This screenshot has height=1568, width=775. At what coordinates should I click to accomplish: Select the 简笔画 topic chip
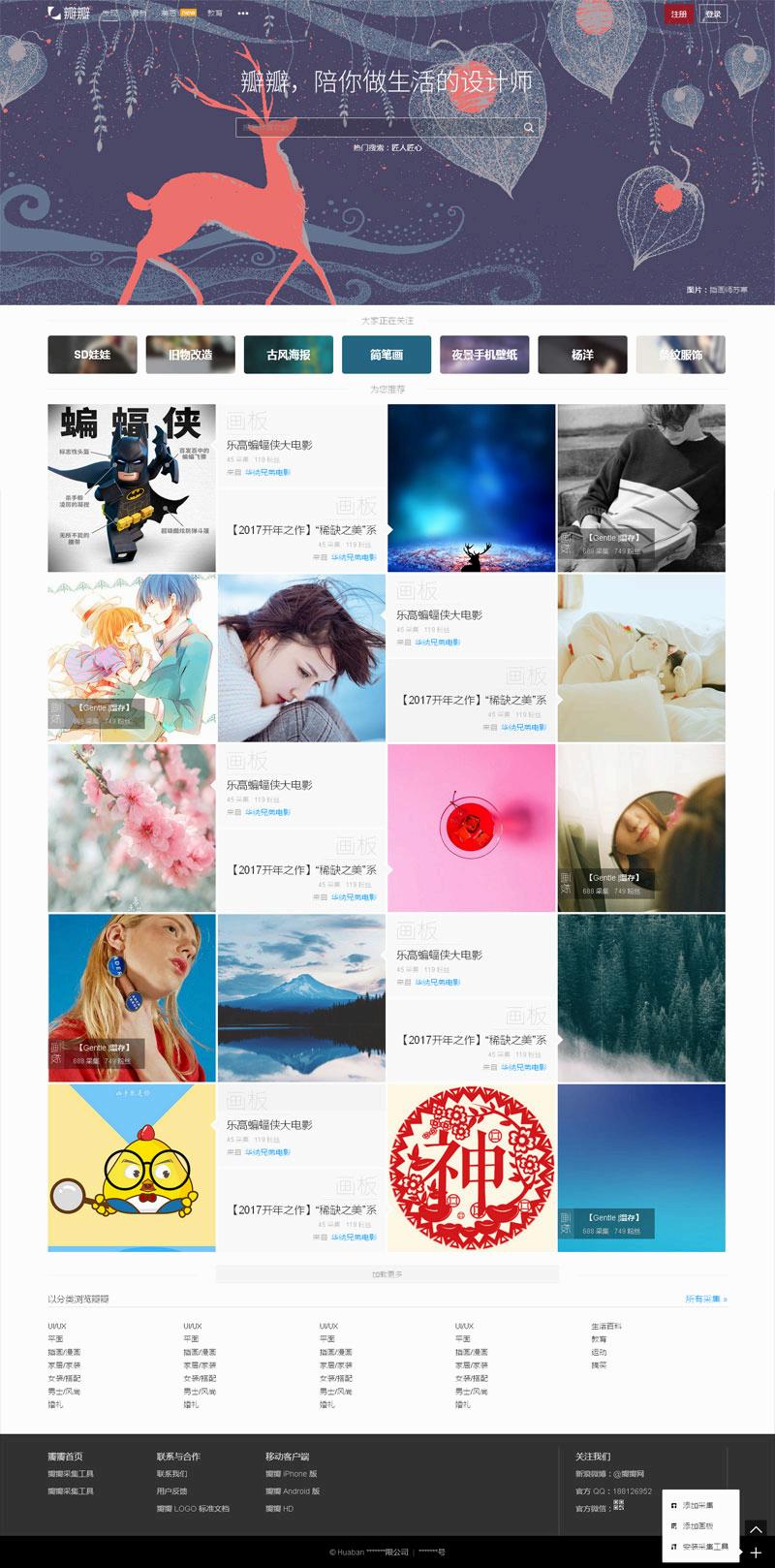(x=387, y=355)
